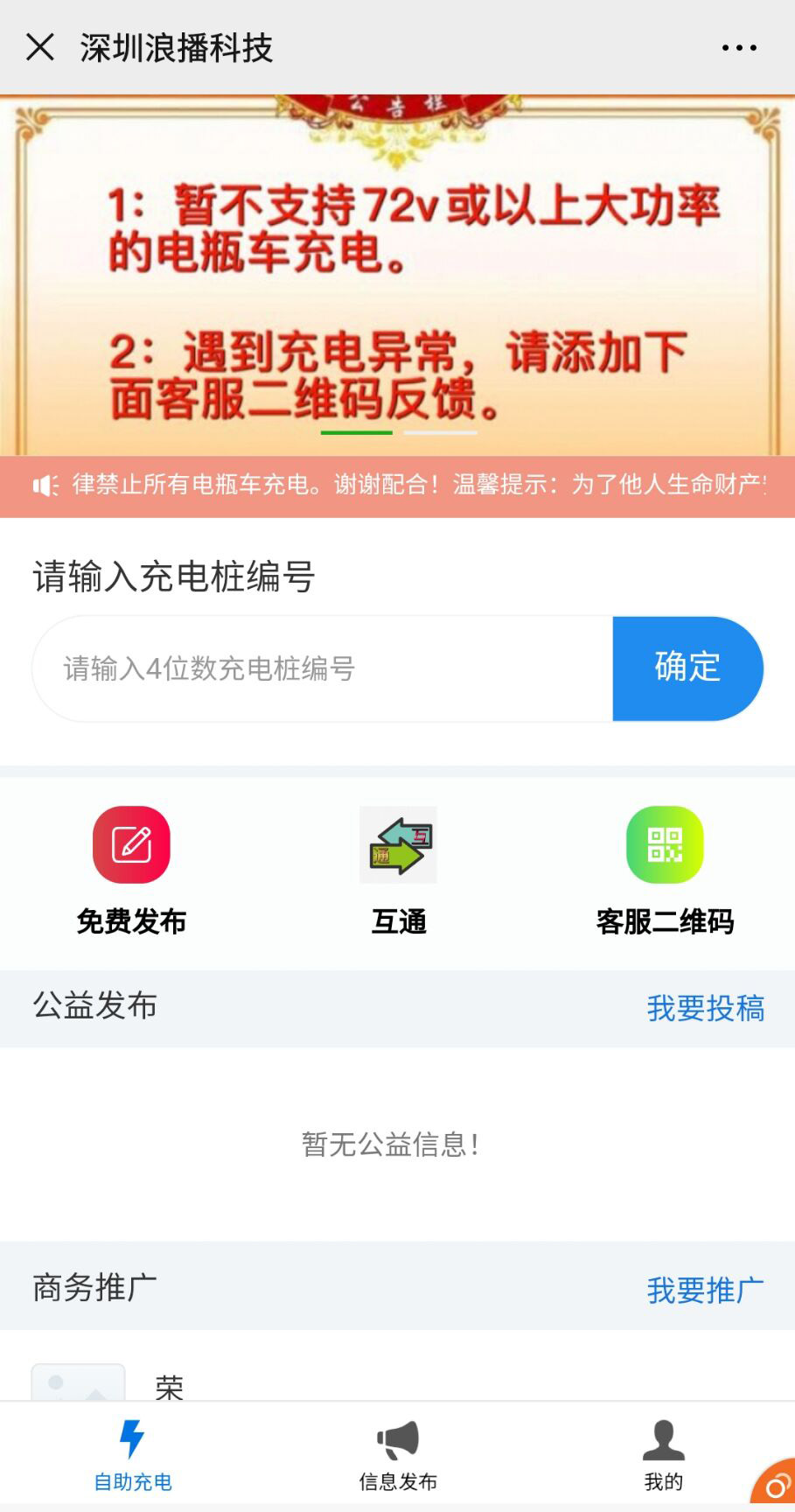Screen dimensions: 795x1512
Task: Tap the 我要投稿 link
Action: [x=705, y=1008]
